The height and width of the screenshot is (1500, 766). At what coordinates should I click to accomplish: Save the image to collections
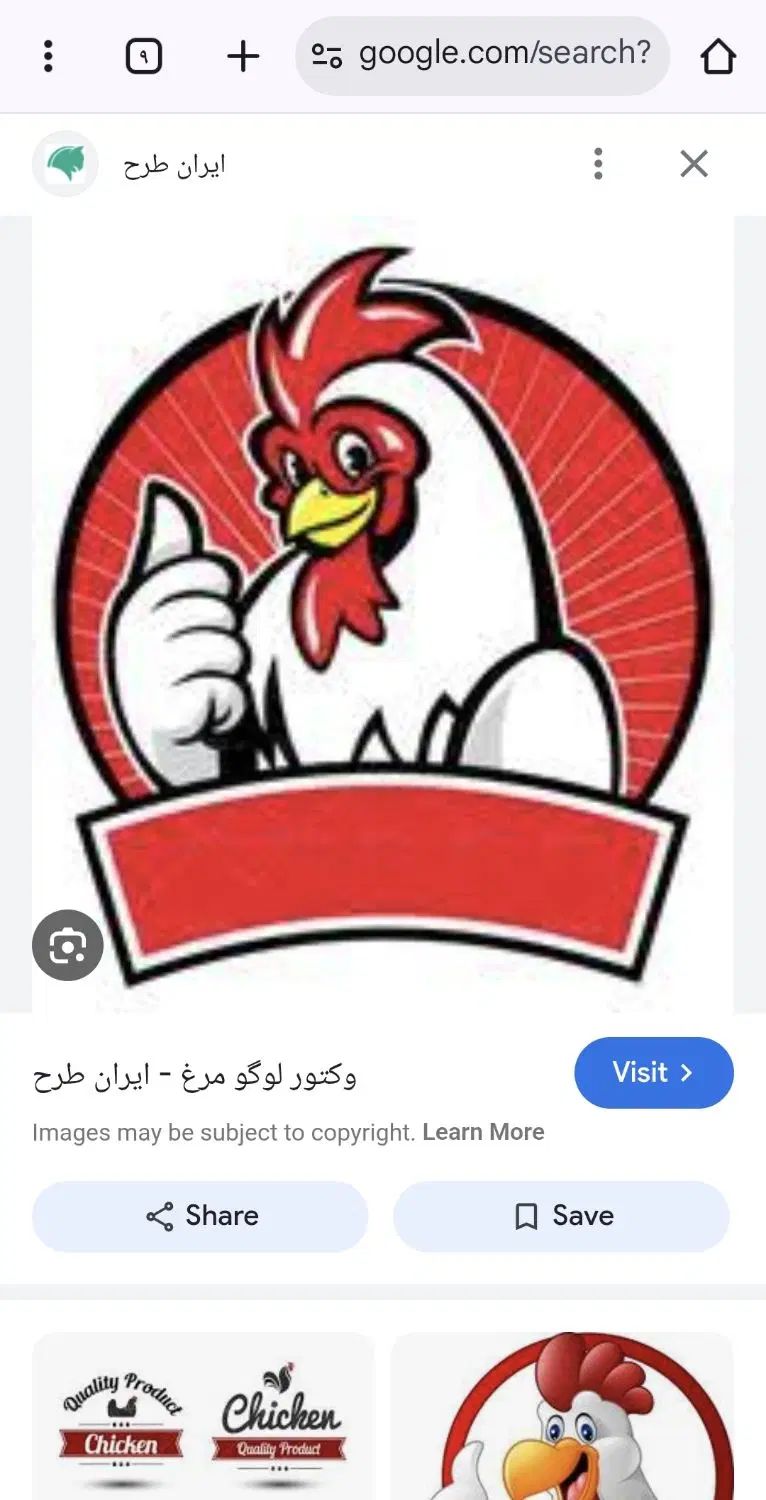tap(561, 1216)
